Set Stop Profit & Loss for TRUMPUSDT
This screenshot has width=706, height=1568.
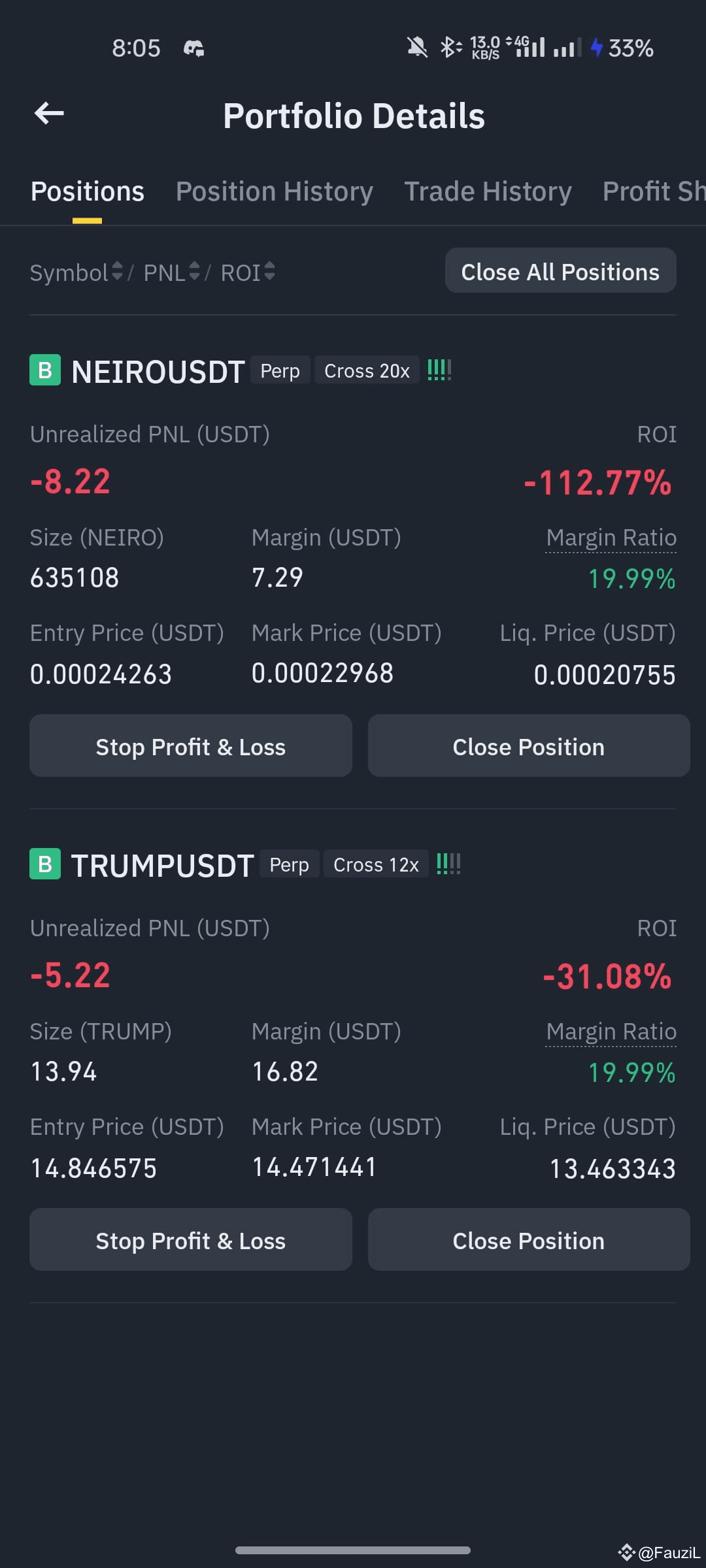tap(191, 1239)
